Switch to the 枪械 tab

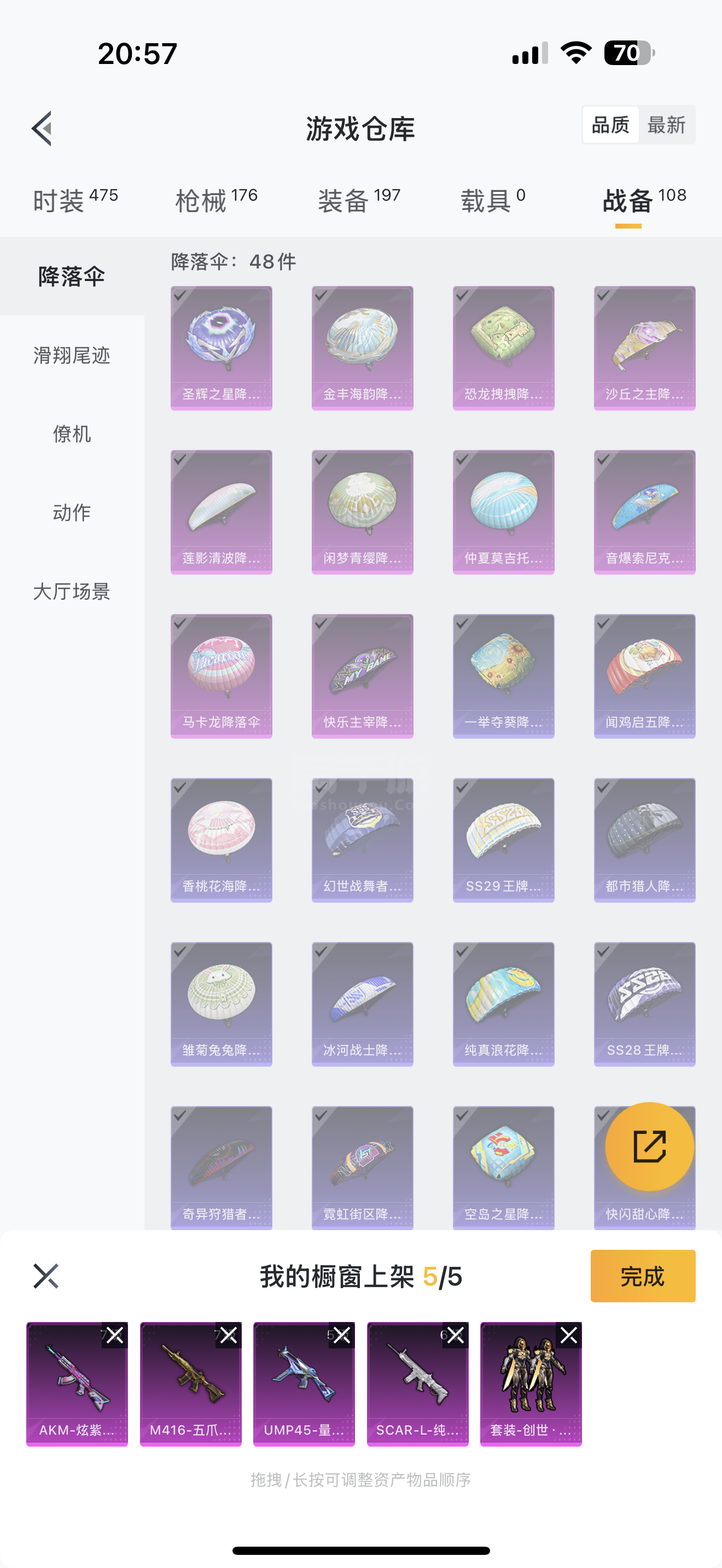click(216, 200)
